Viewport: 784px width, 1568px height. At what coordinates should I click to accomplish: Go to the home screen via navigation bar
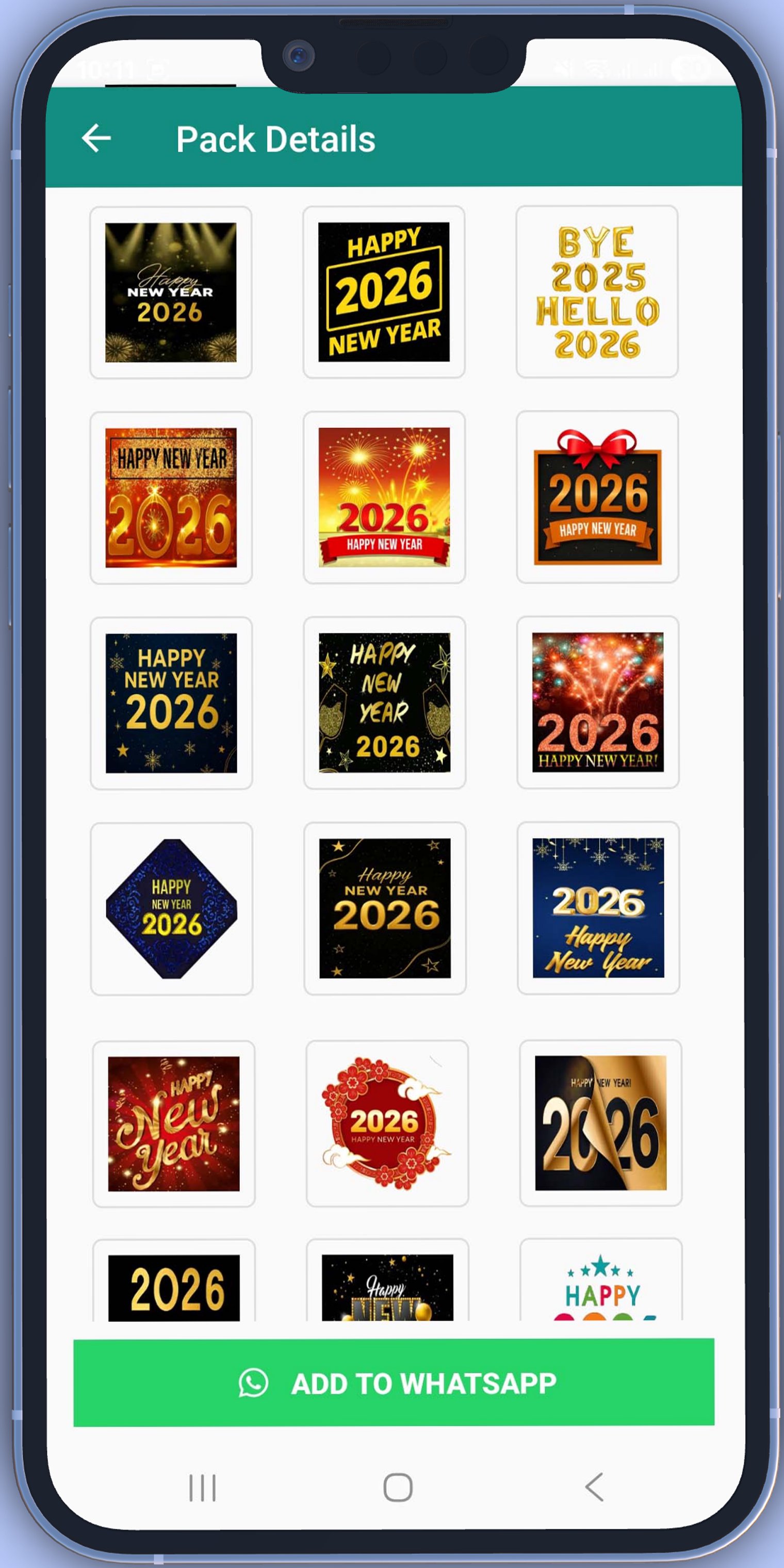pyautogui.click(x=398, y=1487)
